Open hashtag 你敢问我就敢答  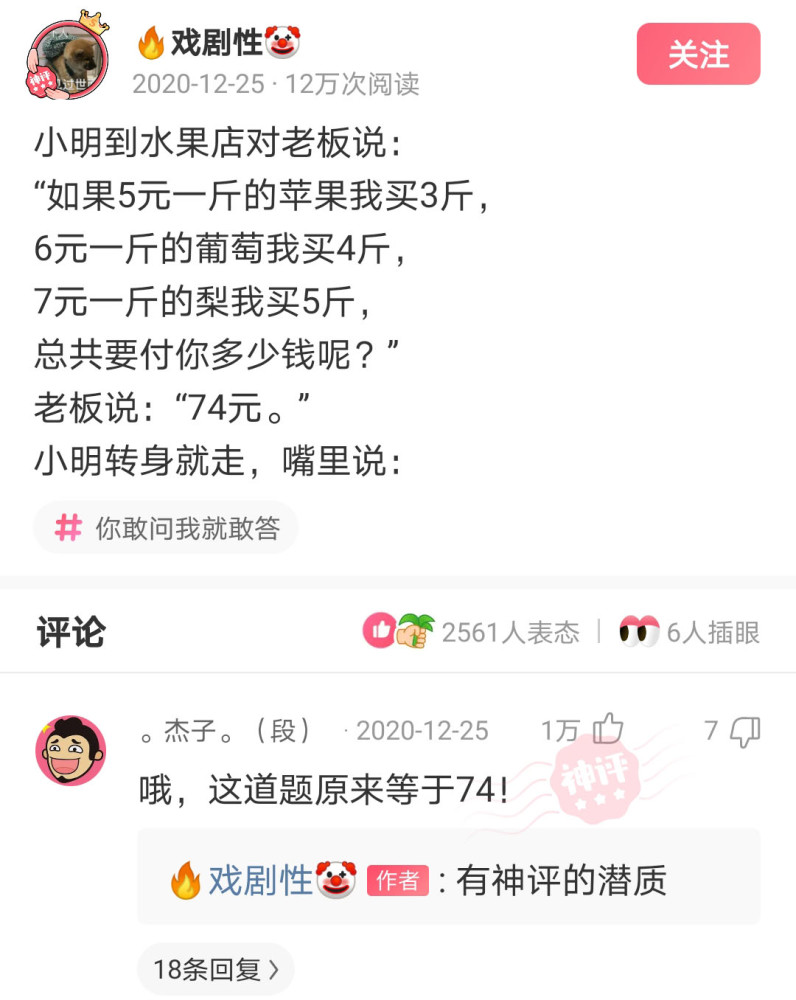point(166,527)
